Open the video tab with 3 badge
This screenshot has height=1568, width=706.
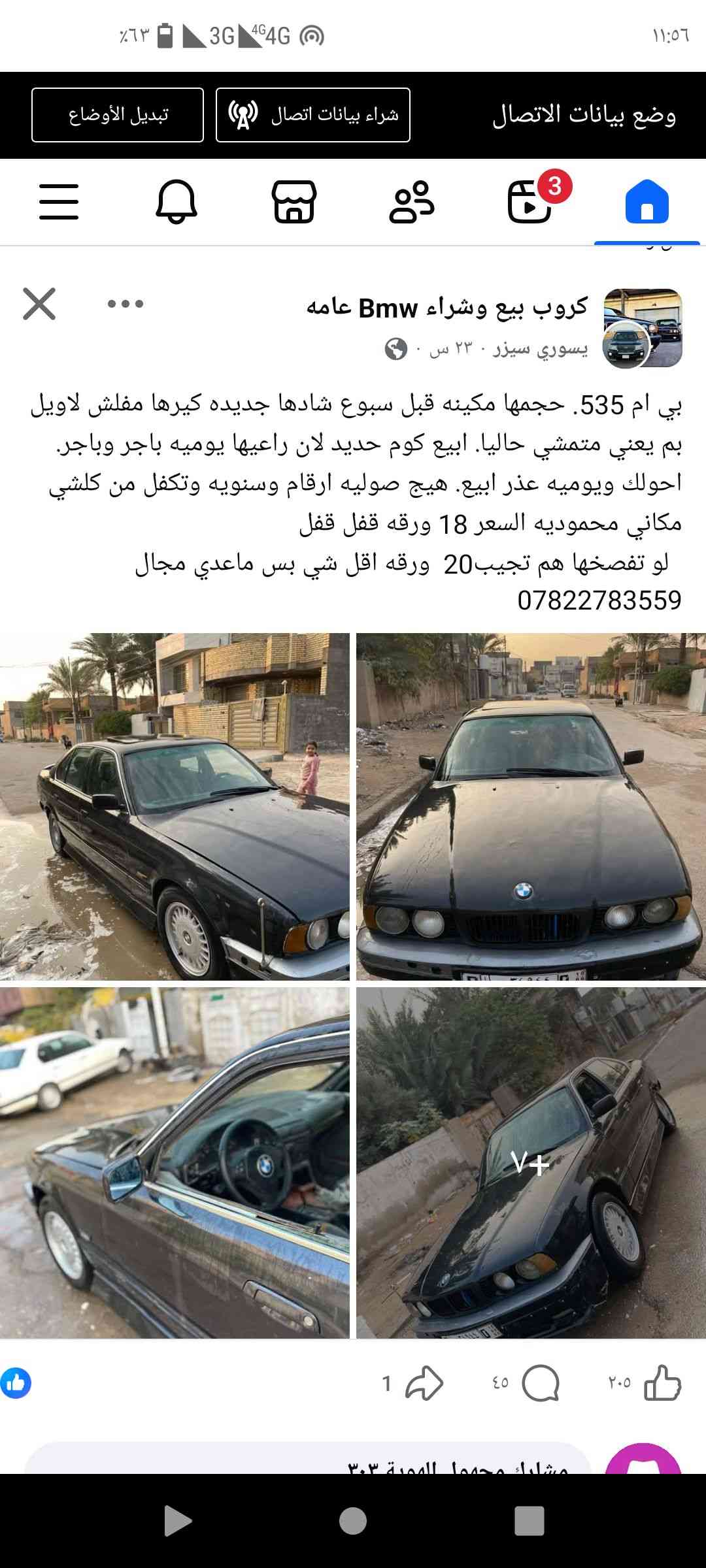[x=529, y=202]
